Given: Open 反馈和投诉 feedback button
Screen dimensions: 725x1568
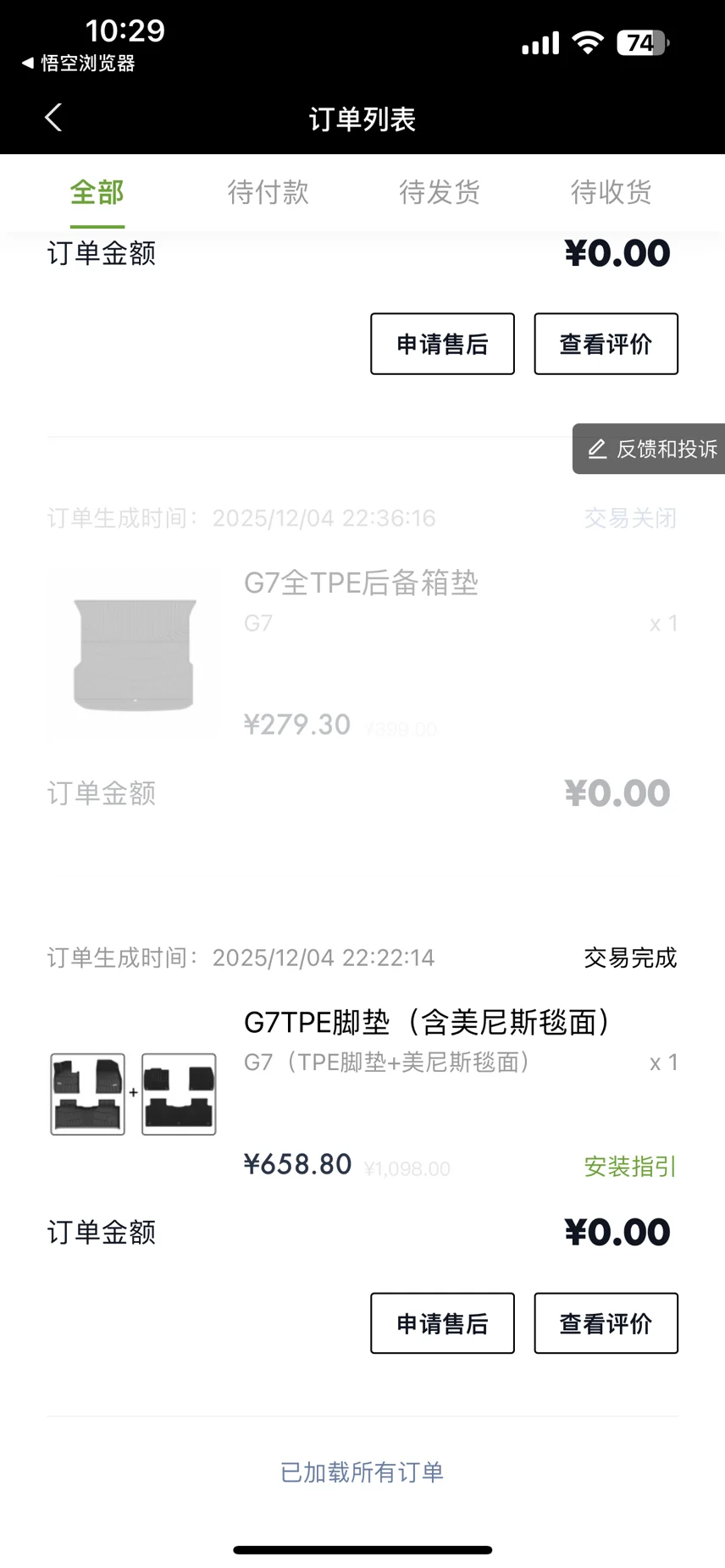Looking at the screenshot, I should (x=650, y=449).
